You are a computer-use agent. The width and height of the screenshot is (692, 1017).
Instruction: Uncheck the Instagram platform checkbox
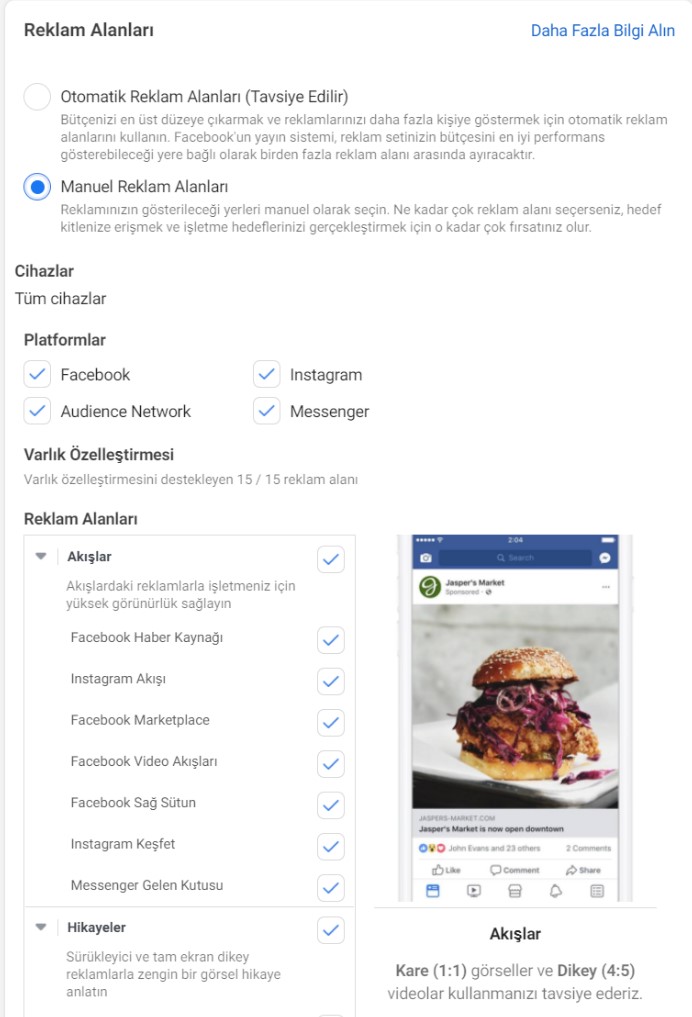(266, 375)
